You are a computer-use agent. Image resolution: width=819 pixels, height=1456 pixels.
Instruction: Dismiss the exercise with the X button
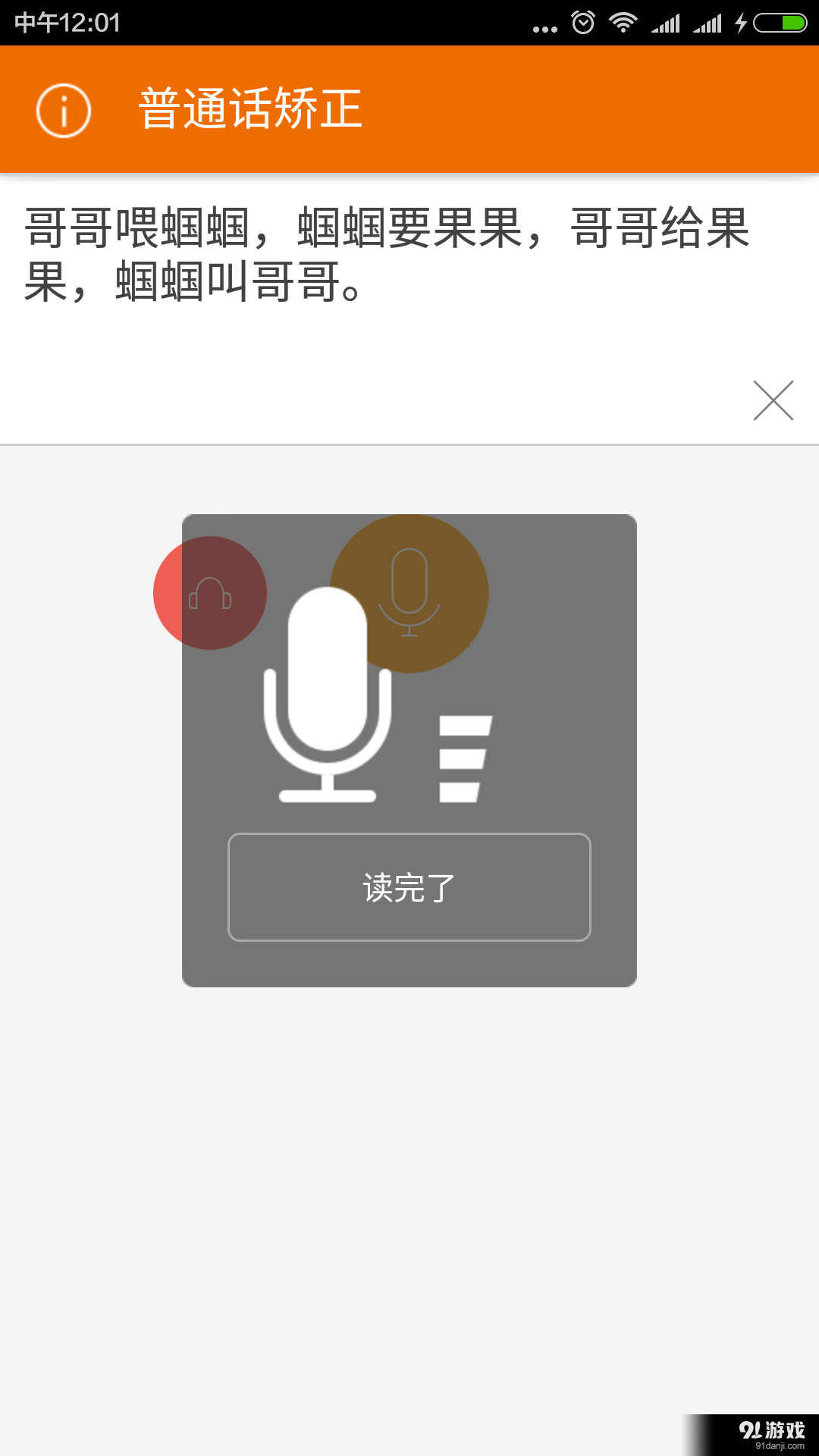(x=773, y=401)
